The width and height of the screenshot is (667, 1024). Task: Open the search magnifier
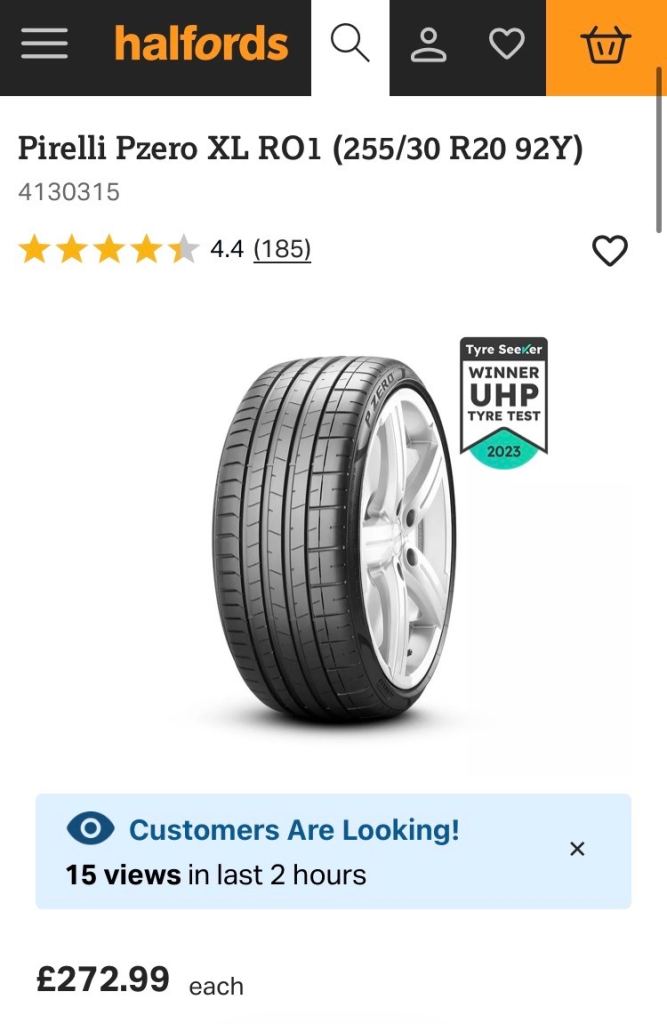[x=350, y=44]
